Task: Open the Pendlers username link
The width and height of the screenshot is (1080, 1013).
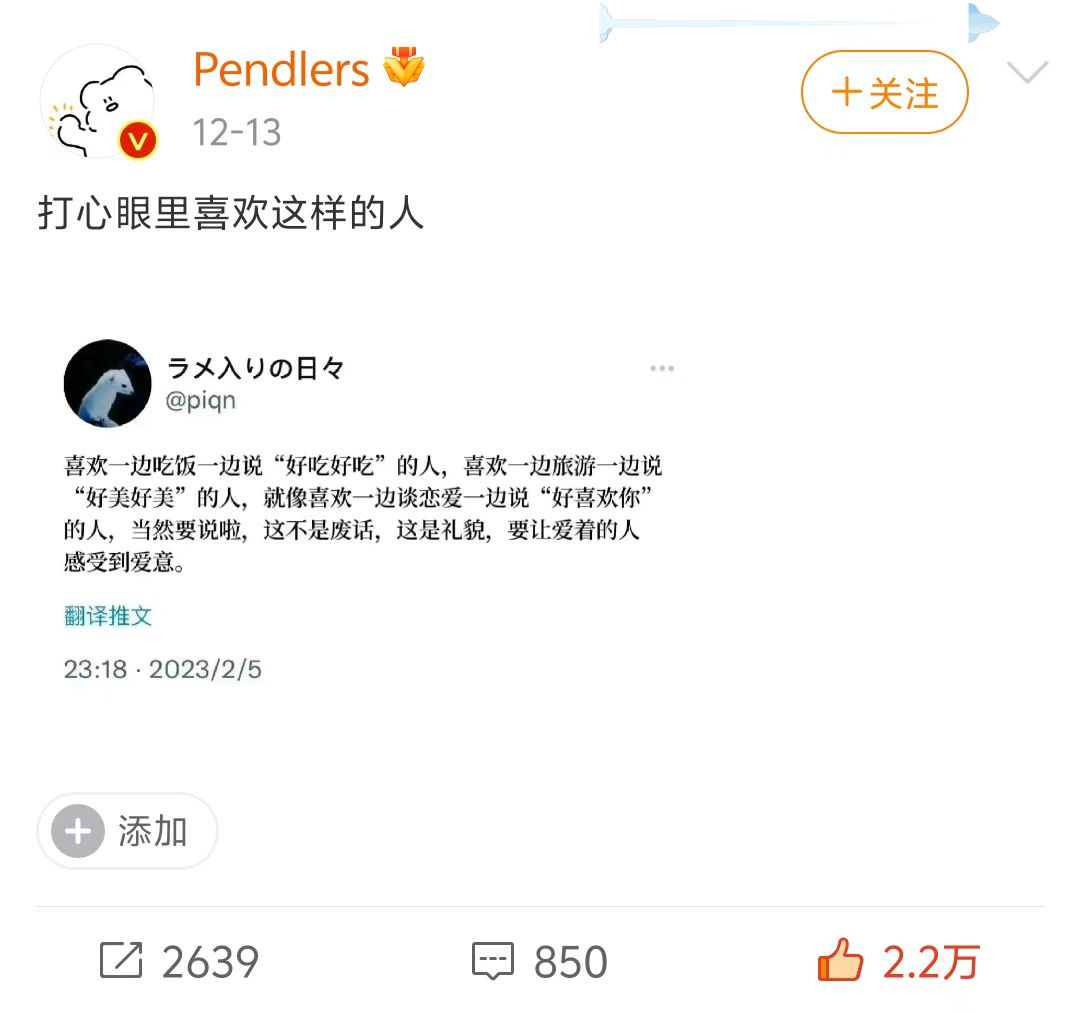Action: (281, 70)
